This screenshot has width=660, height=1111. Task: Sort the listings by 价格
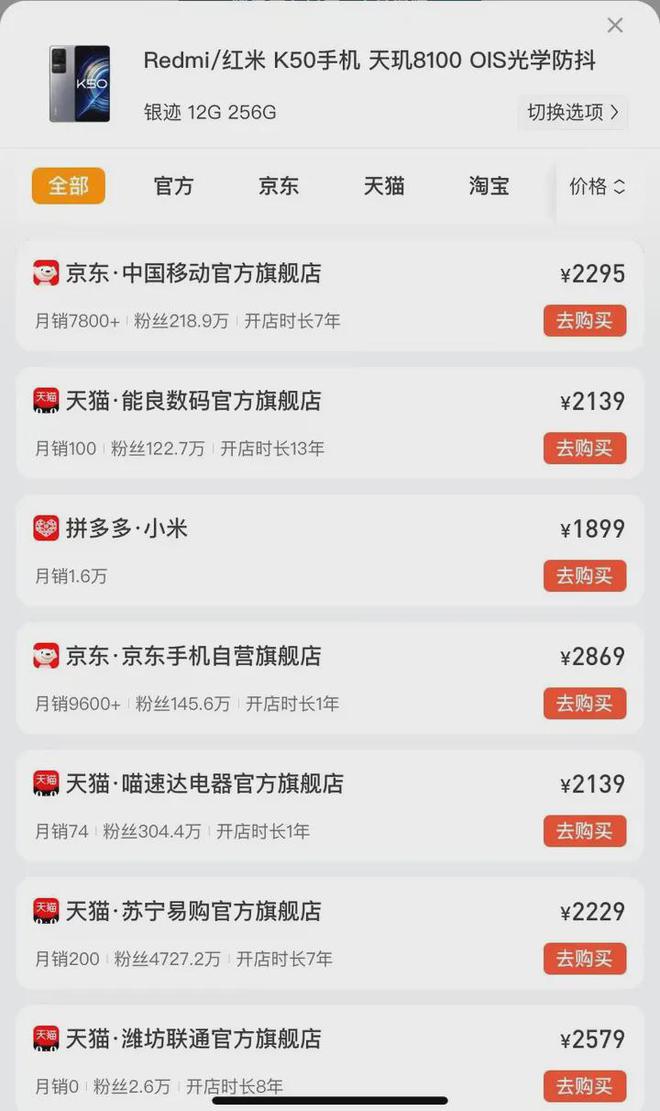point(597,186)
